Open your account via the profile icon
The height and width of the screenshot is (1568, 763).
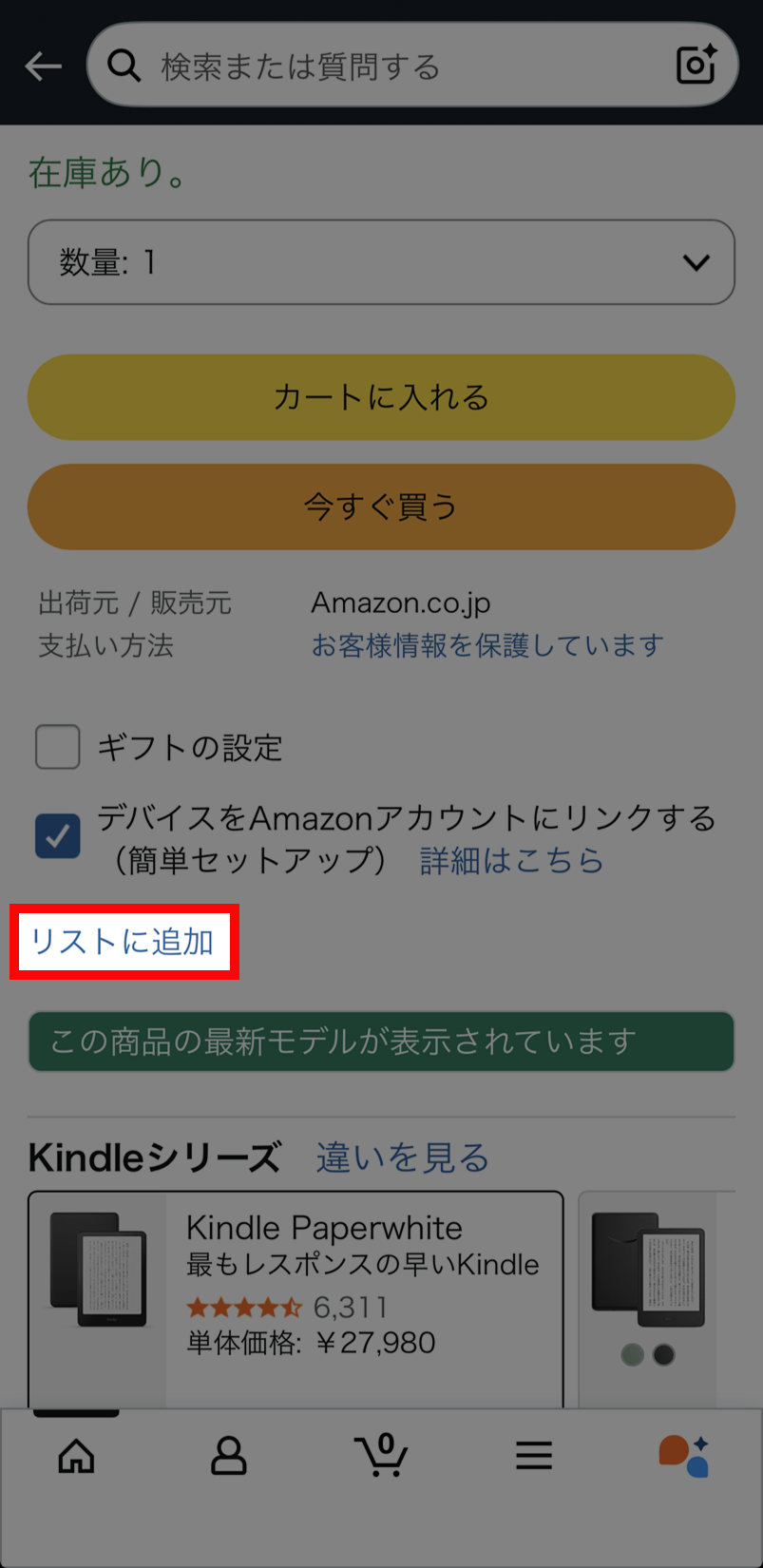[228, 1455]
